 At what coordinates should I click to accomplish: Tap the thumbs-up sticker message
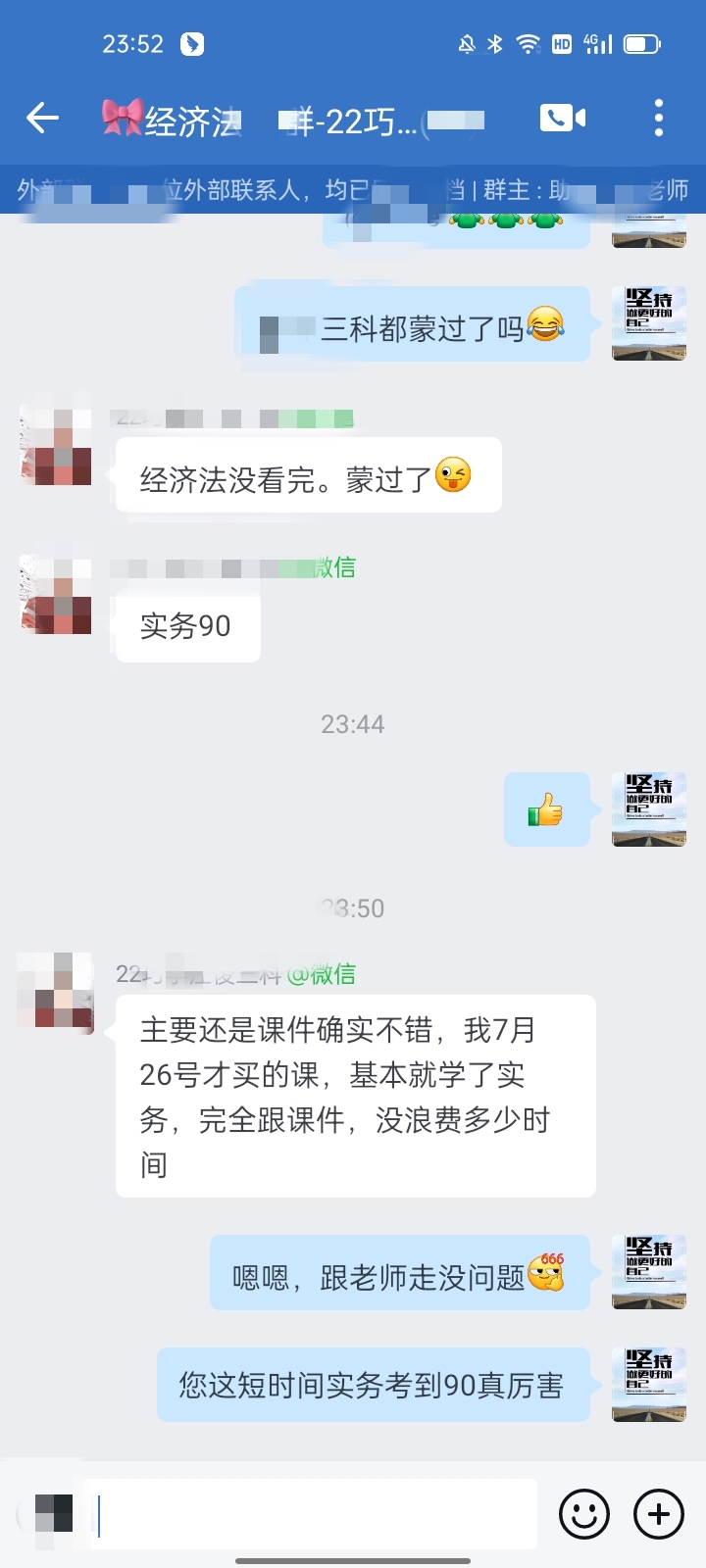coord(546,809)
